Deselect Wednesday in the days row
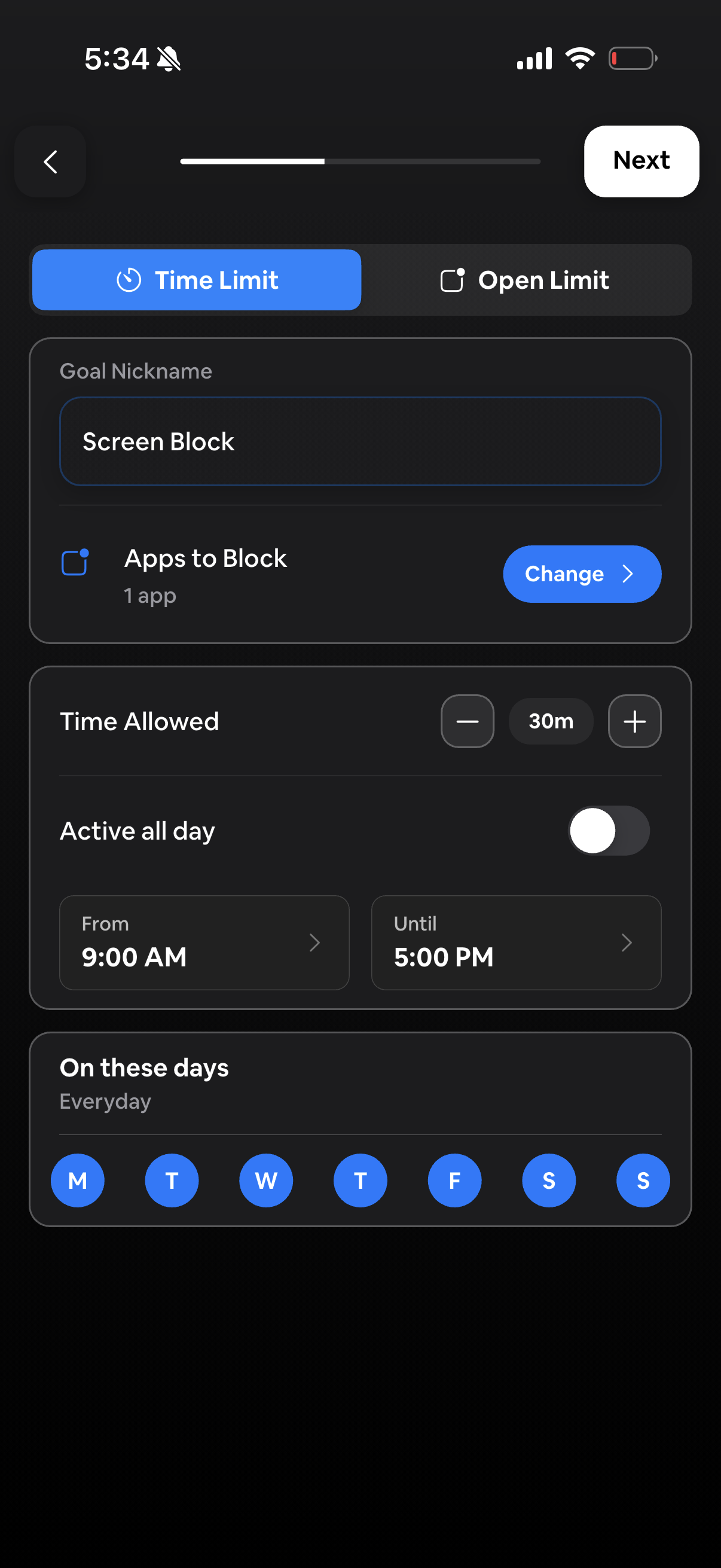Image resolution: width=721 pixels, height=1568 pixels. coord(266,1180)
